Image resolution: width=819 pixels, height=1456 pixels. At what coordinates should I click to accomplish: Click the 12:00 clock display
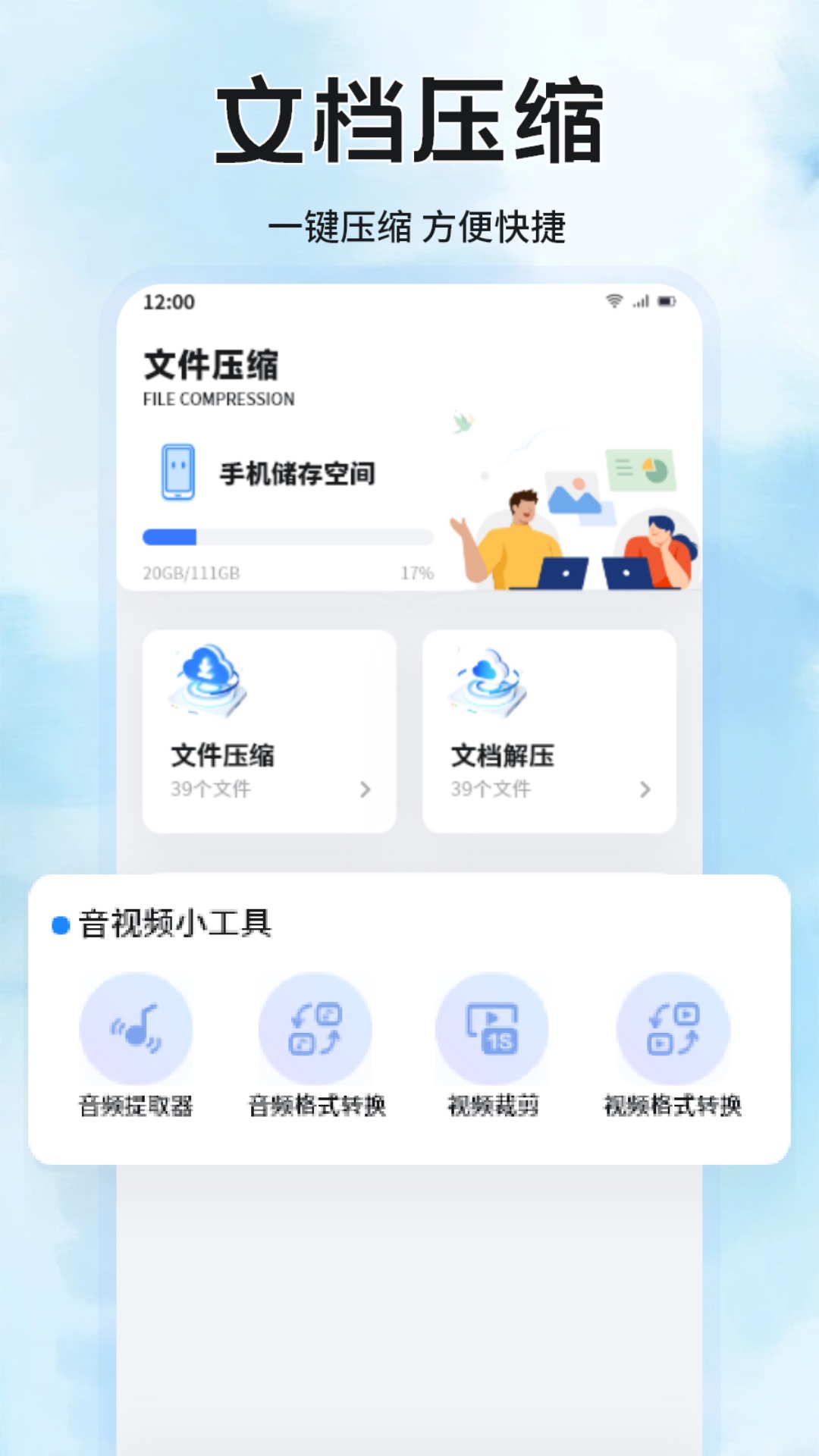pyautogui.click(x=168, y=302)
